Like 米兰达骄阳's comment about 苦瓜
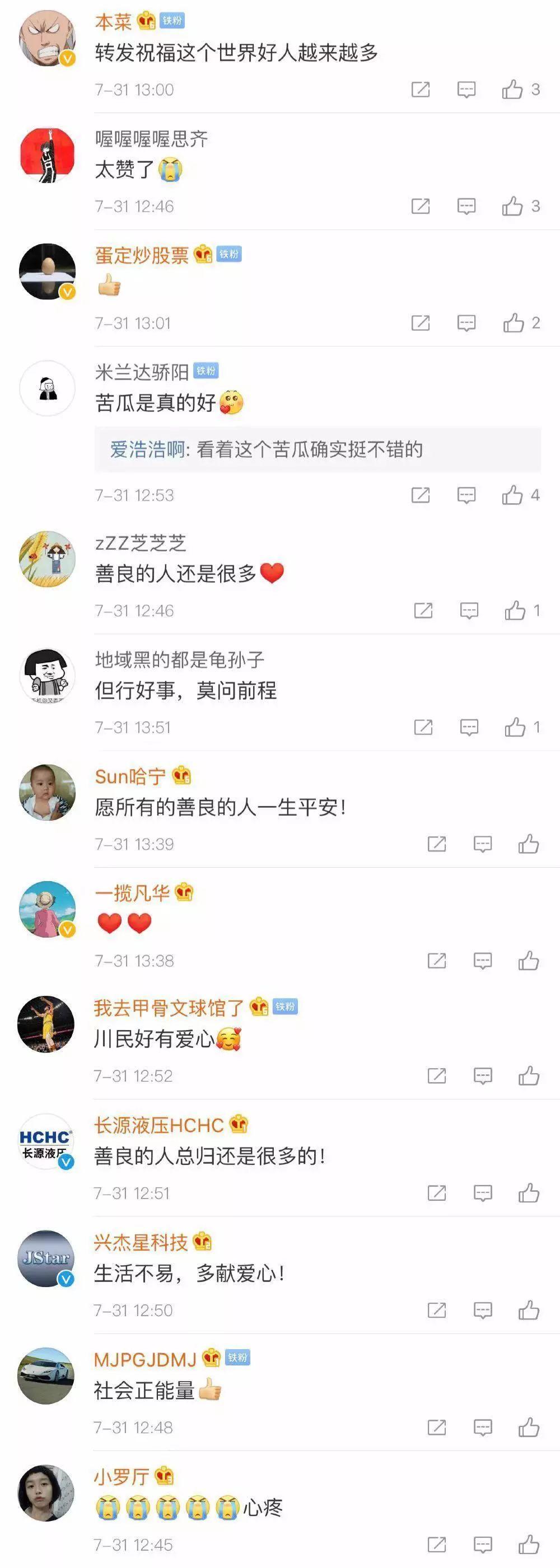This screenshot has height=1568, width=560. click(512, 495)
